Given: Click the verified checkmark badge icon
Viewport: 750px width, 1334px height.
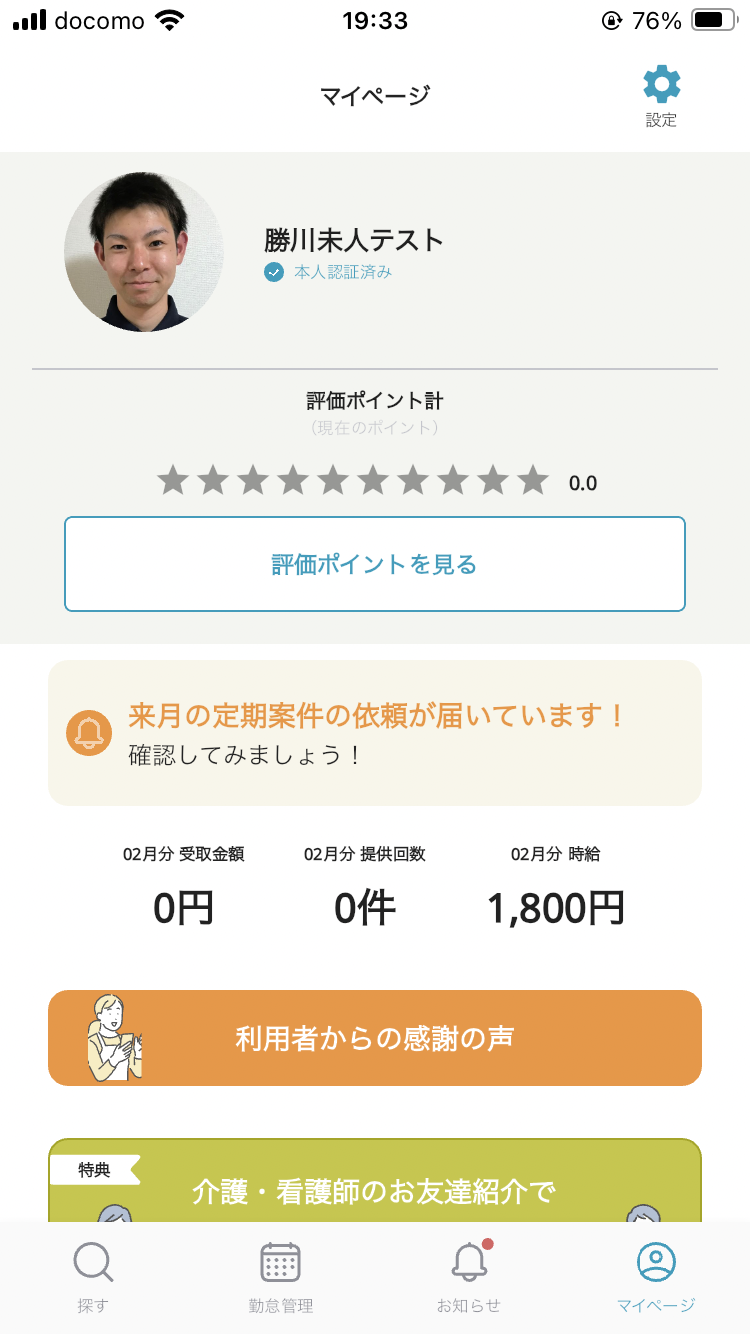Looking at the screenshot, I should [272, 272].
